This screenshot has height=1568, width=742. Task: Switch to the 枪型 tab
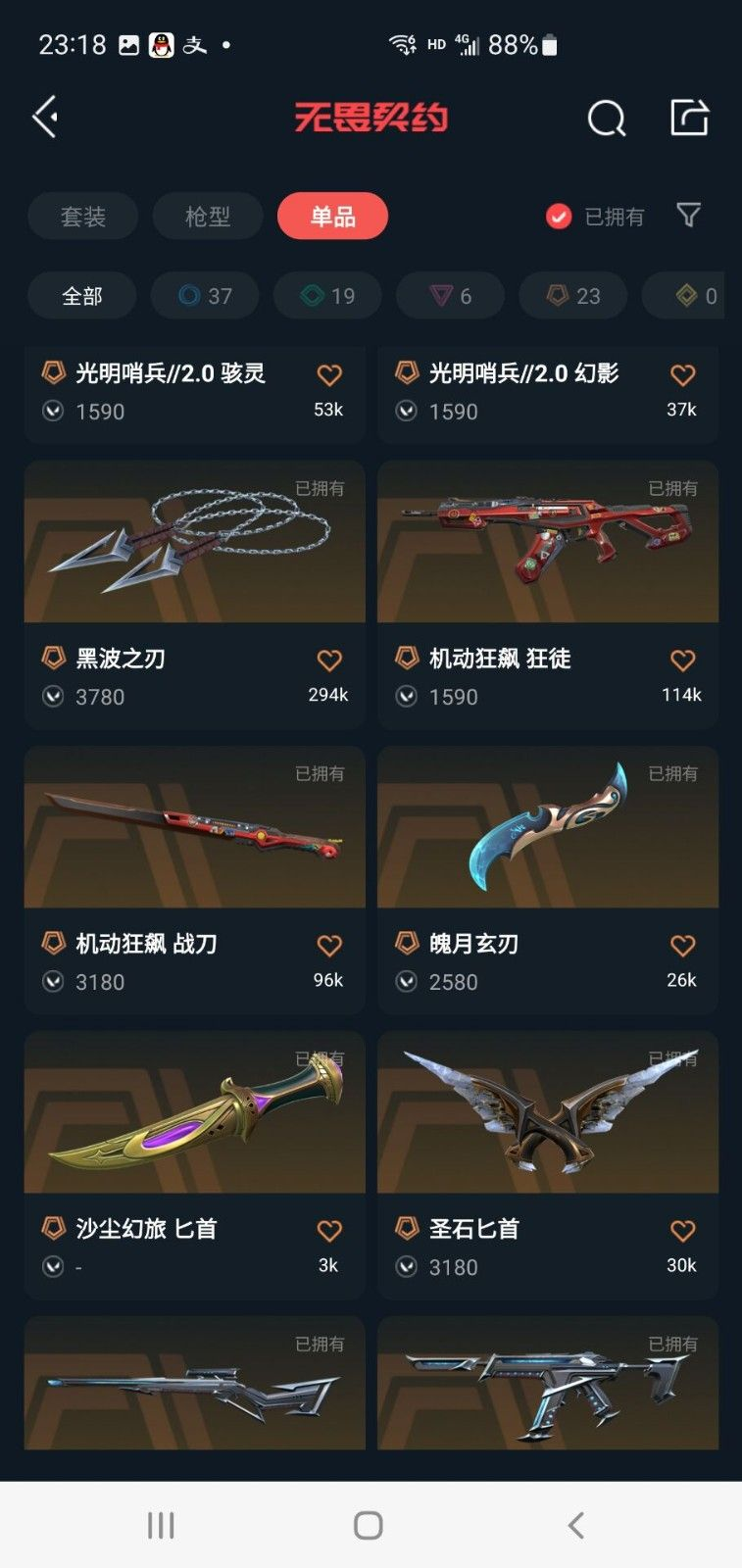tap(208, 217)
